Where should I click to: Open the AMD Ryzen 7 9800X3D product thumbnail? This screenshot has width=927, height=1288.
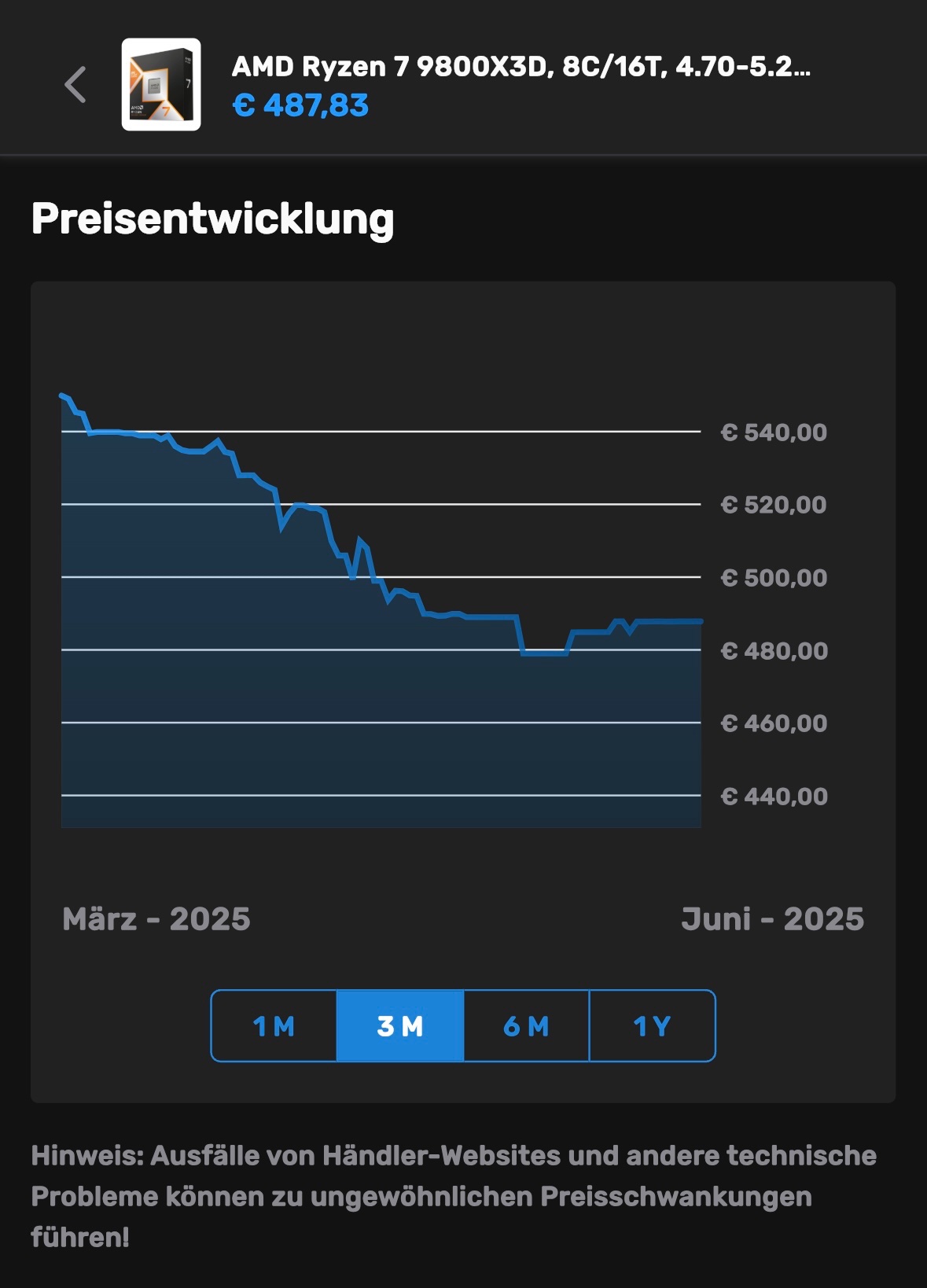161,85
